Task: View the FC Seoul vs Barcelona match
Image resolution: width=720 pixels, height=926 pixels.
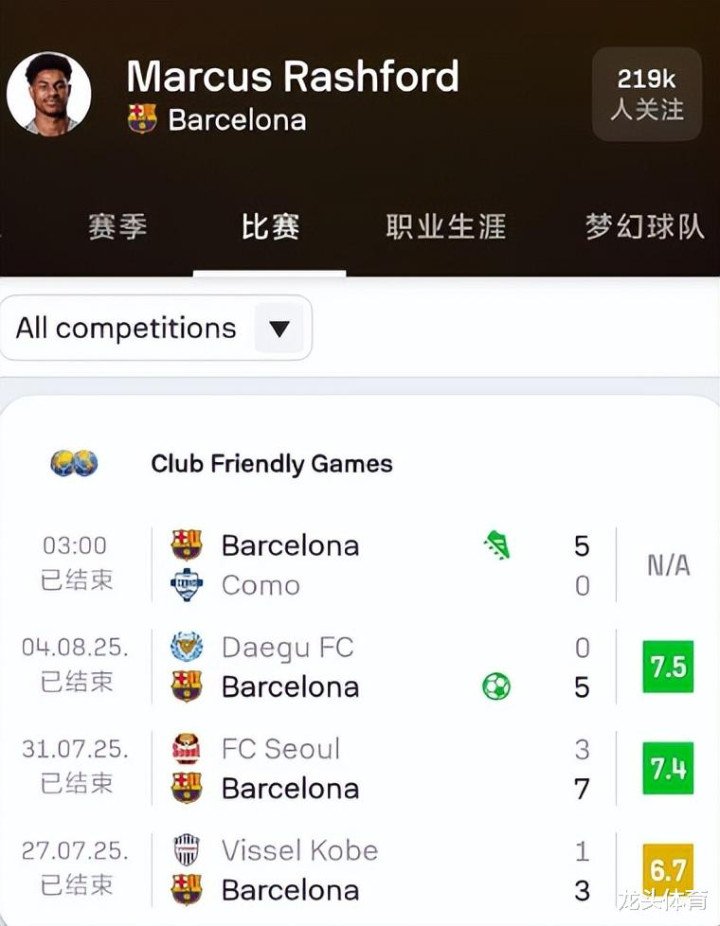Action: (380, 768)
